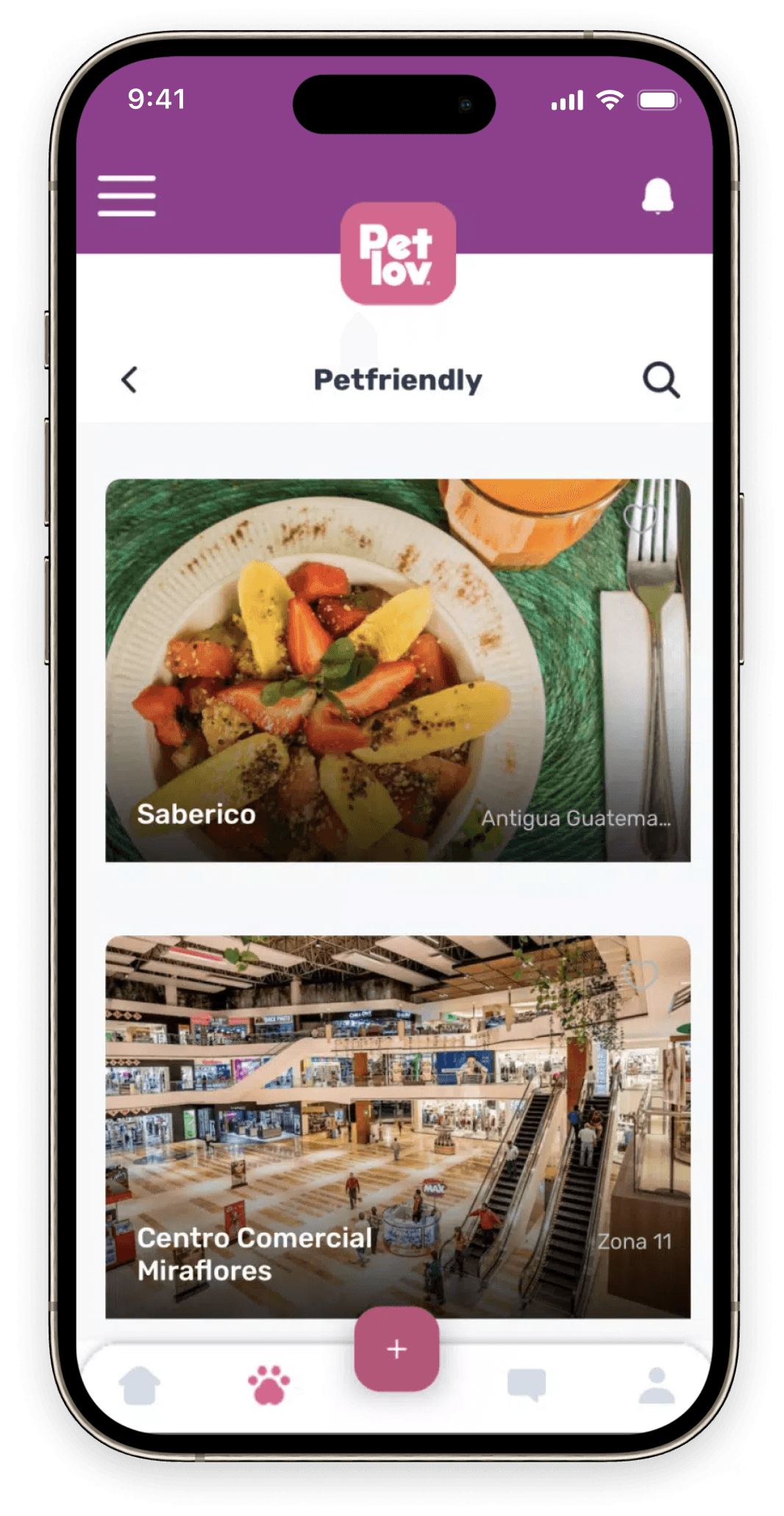
Task: Search Petfriendly places
Action: coord(660,380)
